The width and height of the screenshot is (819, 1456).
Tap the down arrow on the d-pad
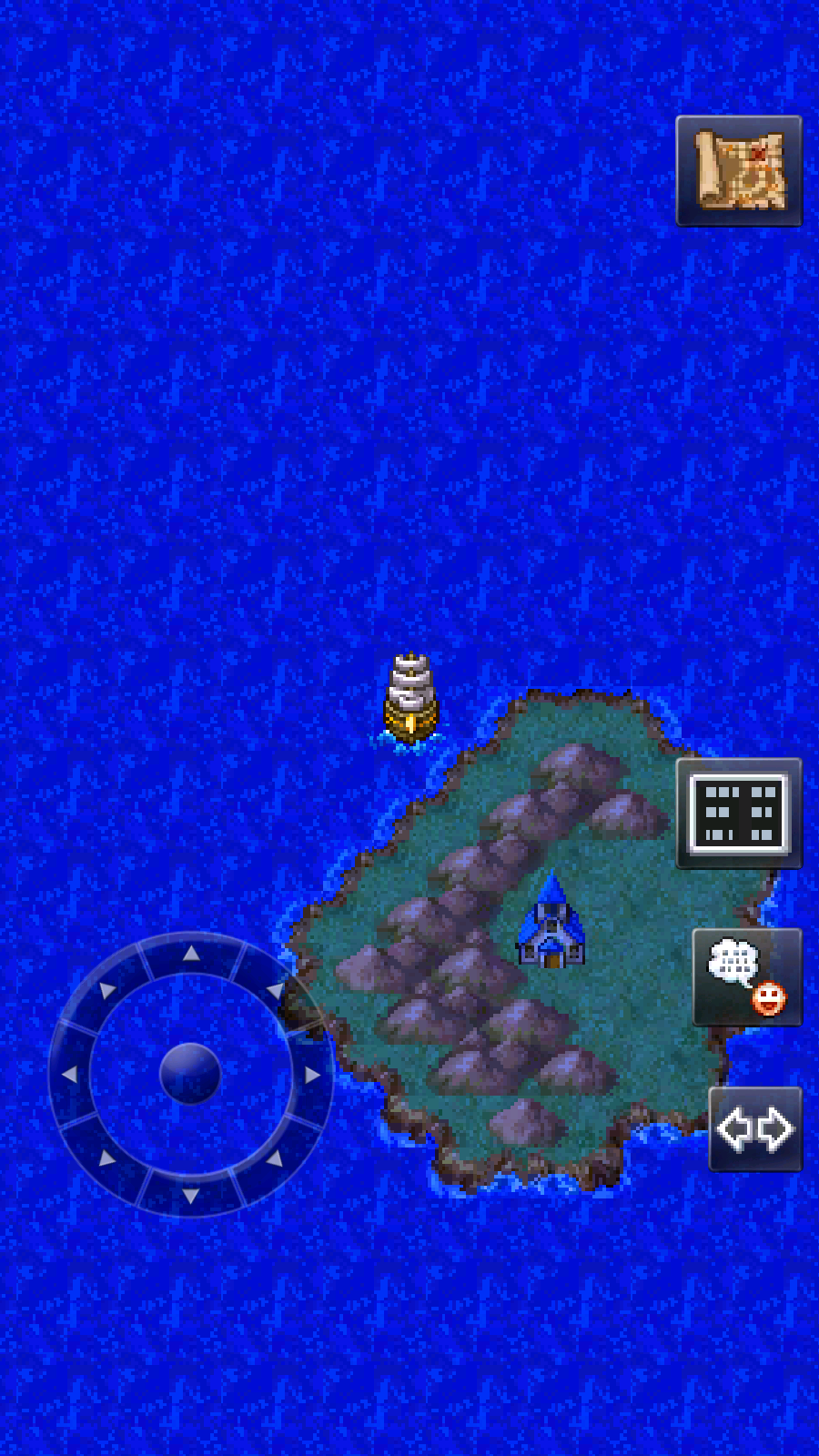pyautogui.click(x=191, y=1195)
